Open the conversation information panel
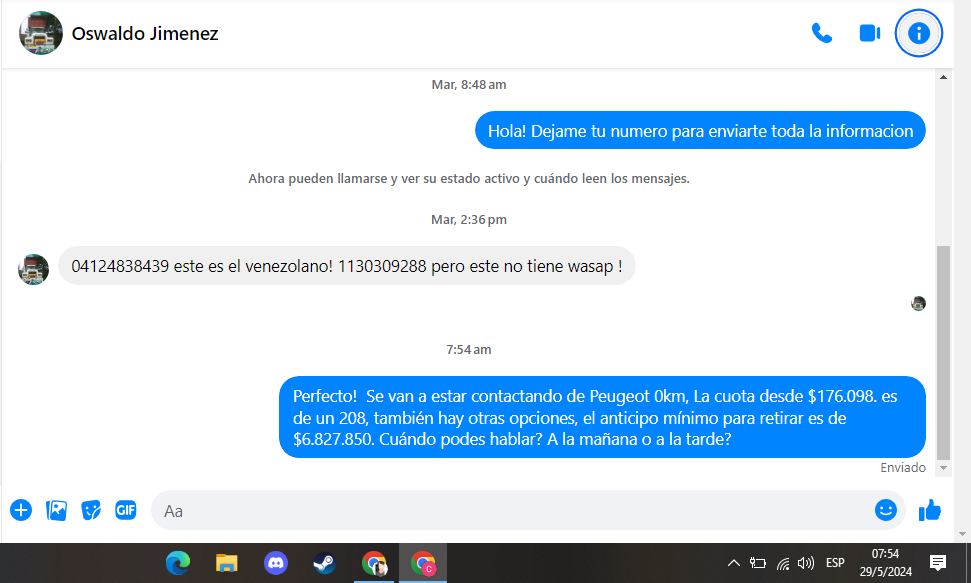This screenshot has width=971, height=583. tap(918, 33)
